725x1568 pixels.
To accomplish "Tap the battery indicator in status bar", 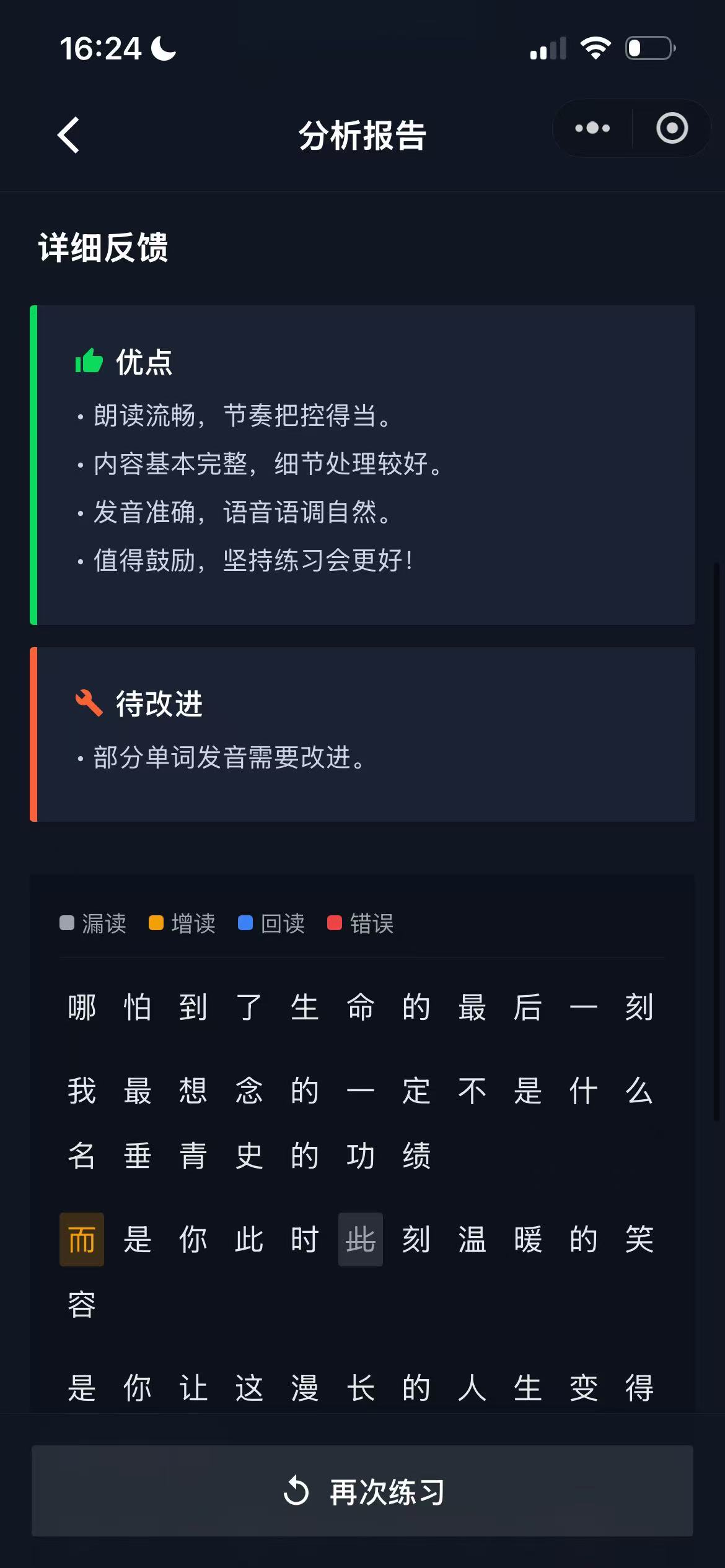I will point(649,46).
